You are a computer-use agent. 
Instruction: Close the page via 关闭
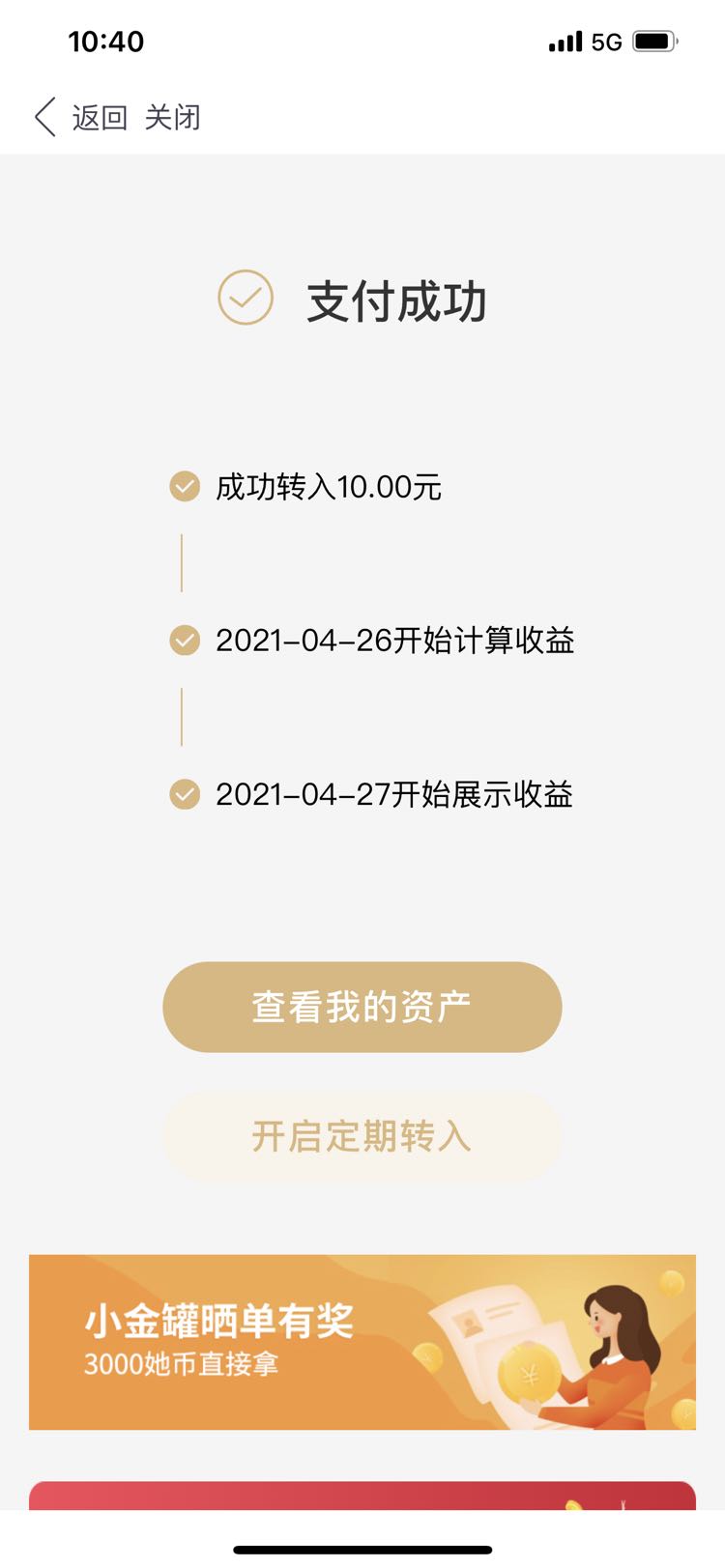point(172,118)
